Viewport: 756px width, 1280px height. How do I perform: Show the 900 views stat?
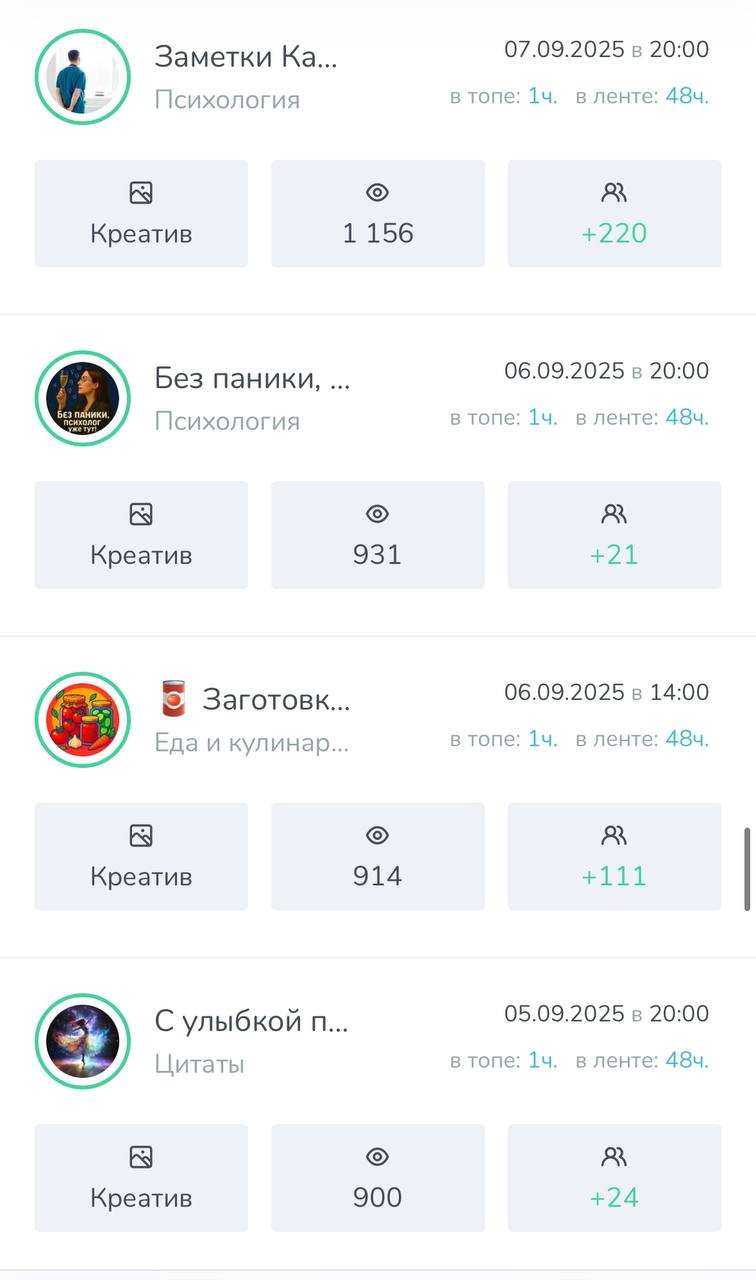pyautogui.click(x=377, y=1178)
